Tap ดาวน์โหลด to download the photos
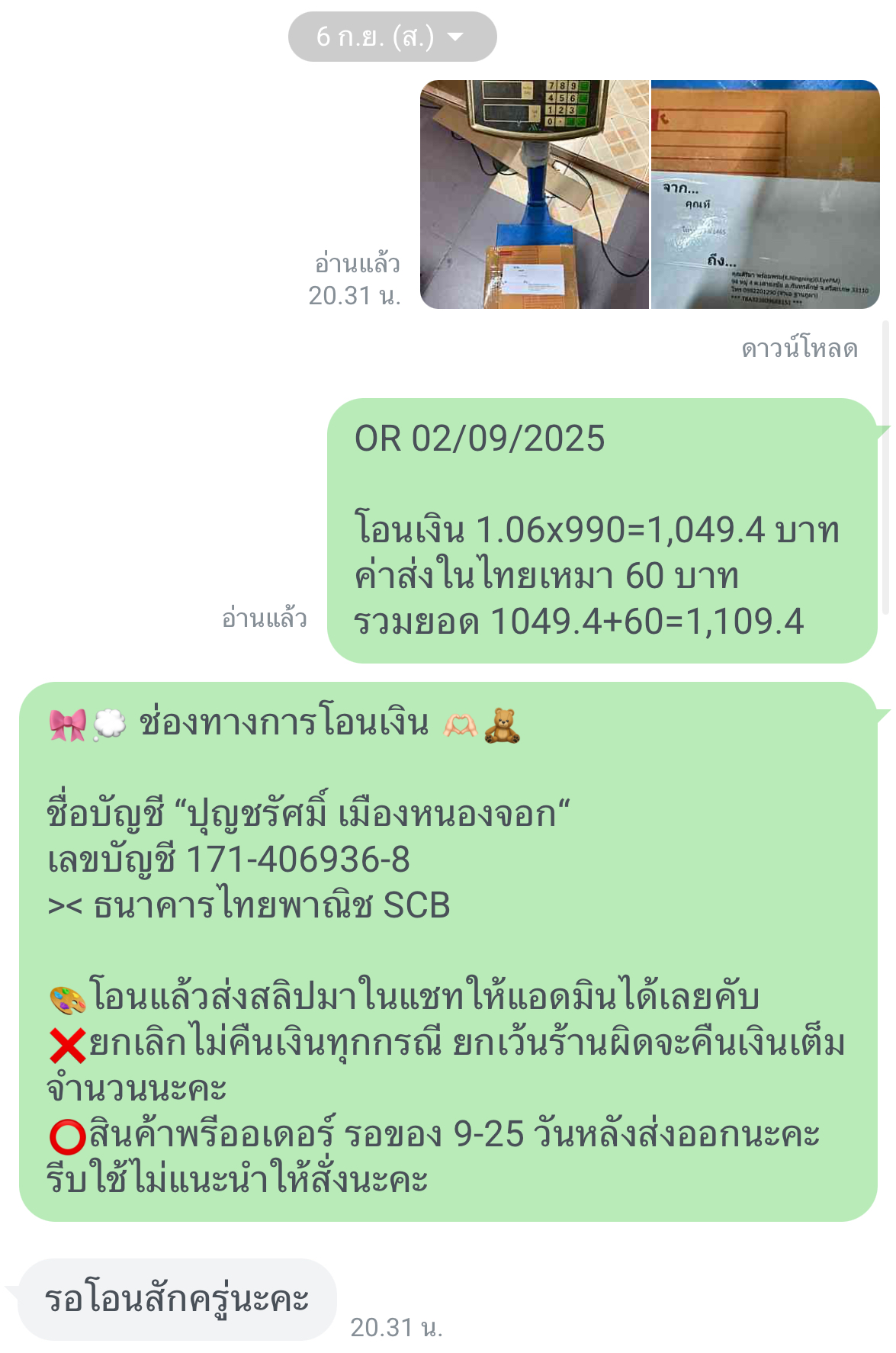The height and width of the screenshot is (1353, 896). point(799,349)
